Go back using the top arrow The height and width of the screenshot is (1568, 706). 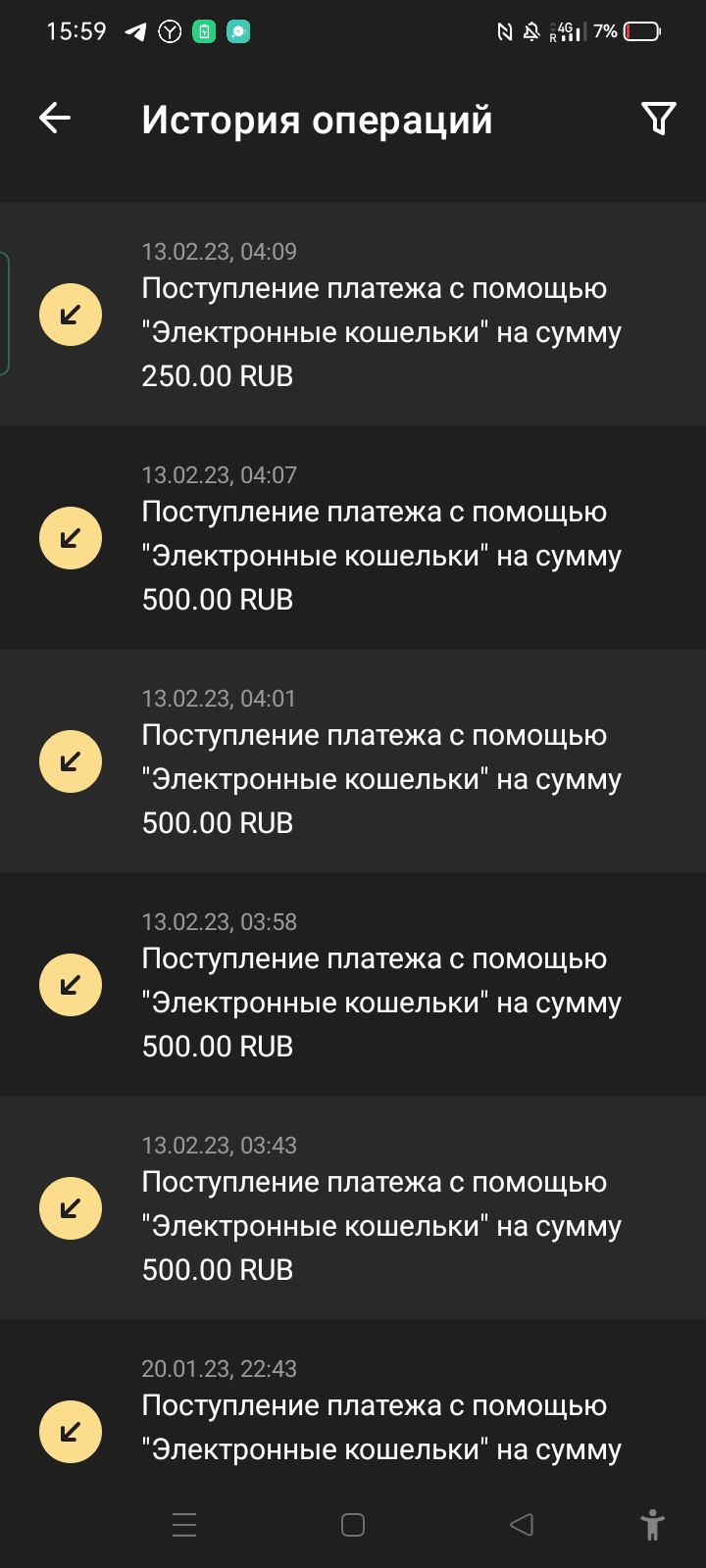55,119
